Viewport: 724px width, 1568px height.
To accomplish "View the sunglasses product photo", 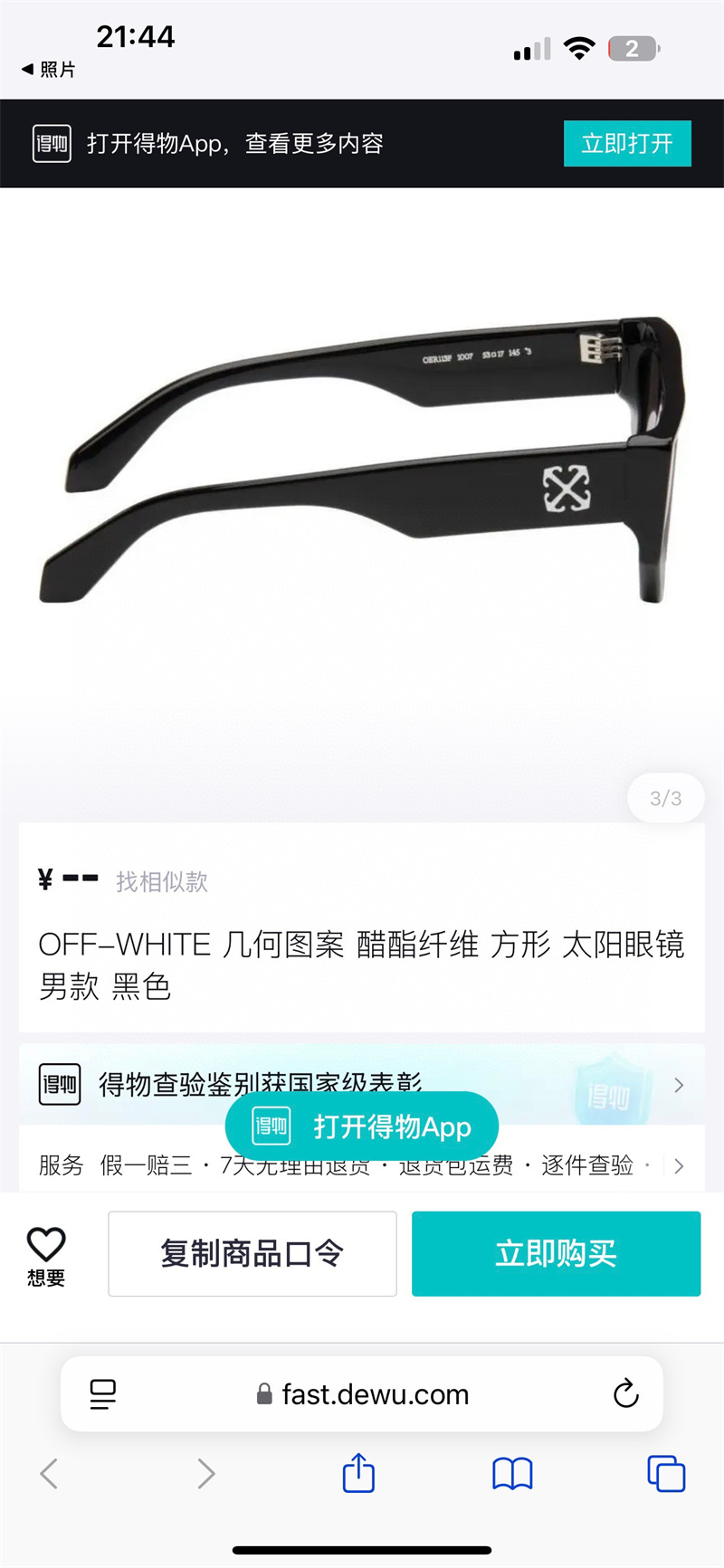I will (x=362, y=461).
